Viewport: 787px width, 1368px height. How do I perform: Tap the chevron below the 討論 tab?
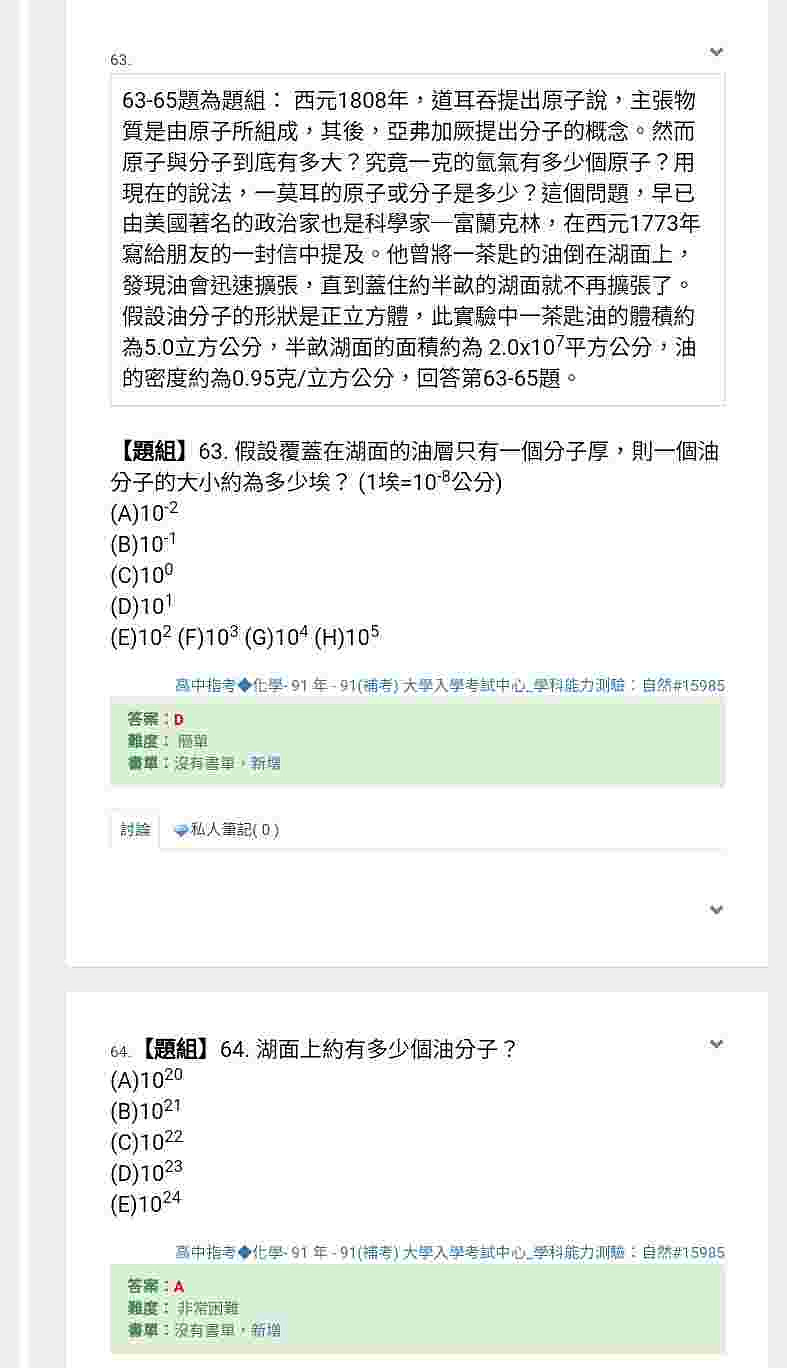click(x=716, y=910)
